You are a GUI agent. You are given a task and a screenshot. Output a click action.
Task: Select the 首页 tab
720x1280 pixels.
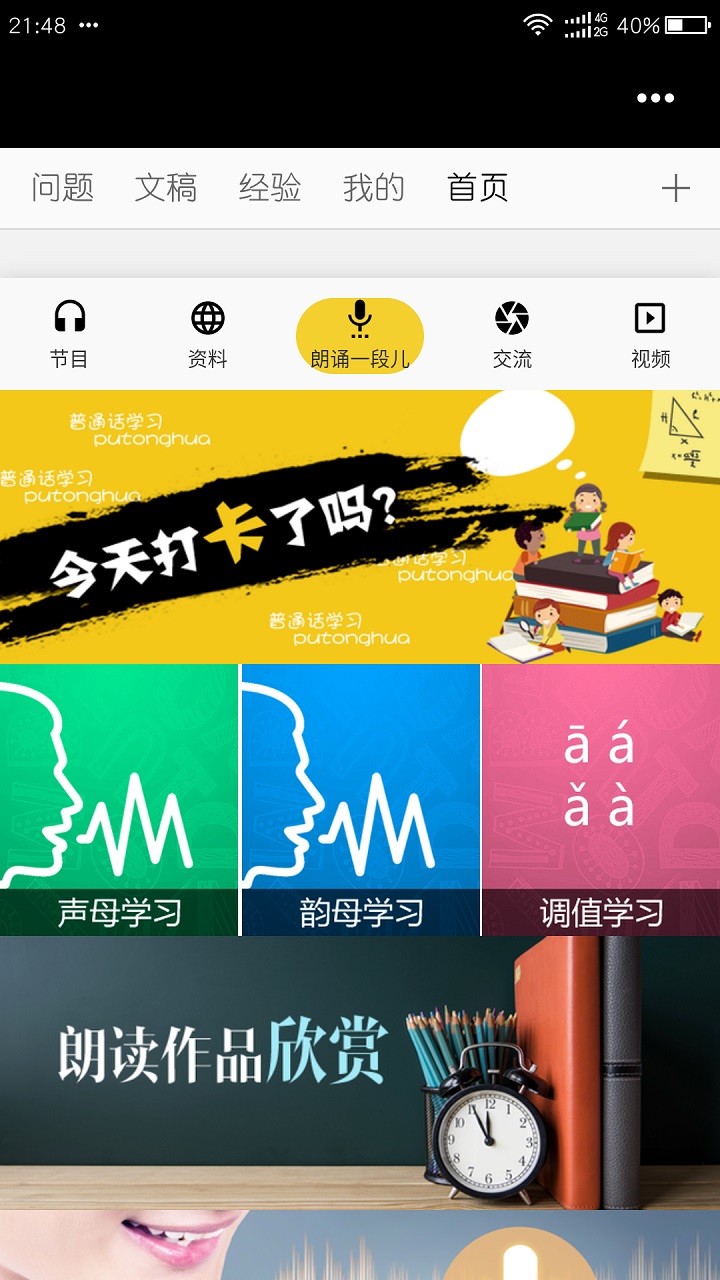tap(478, 187)
